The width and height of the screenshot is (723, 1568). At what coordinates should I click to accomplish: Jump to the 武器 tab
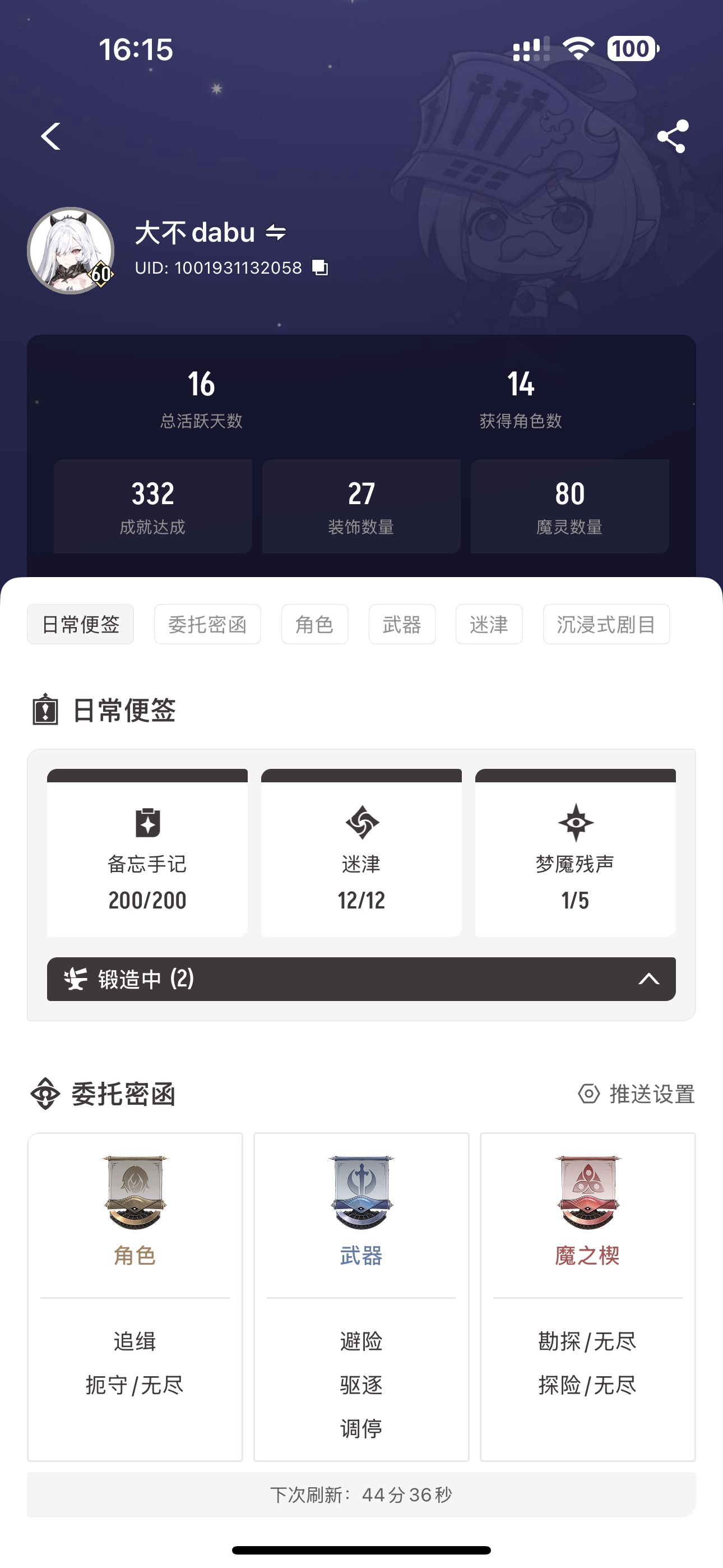click(x=402, y=625)
